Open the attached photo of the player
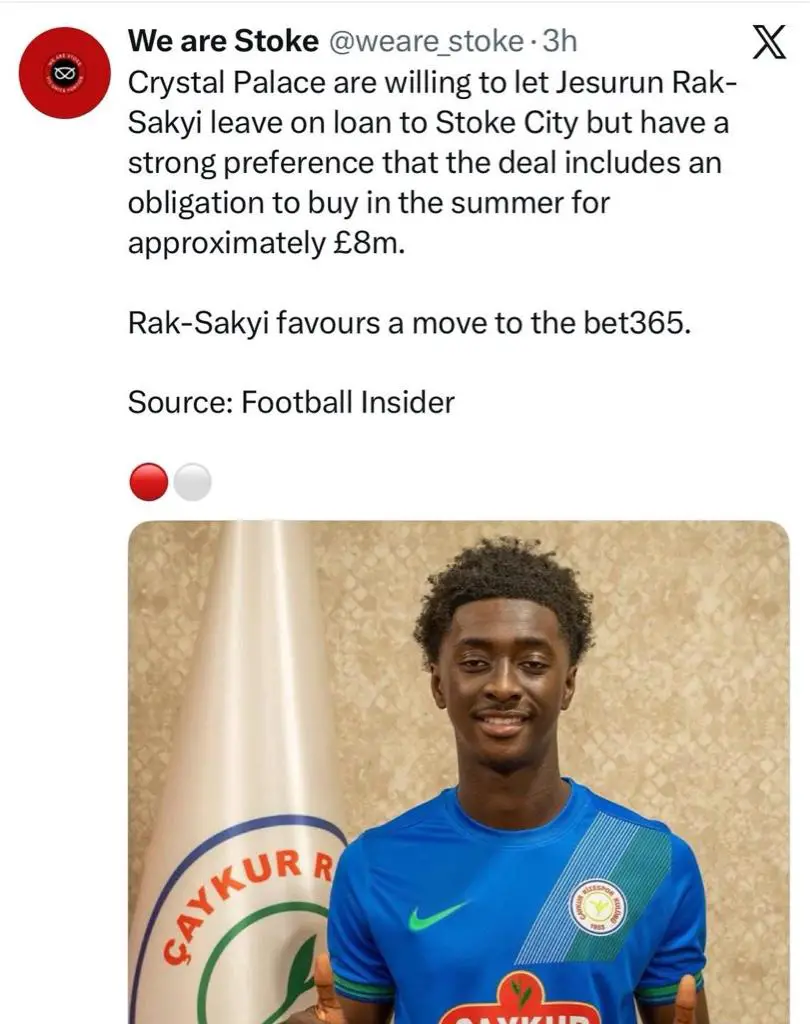Viewport: 810px width, 1024px height. [458, 770]
